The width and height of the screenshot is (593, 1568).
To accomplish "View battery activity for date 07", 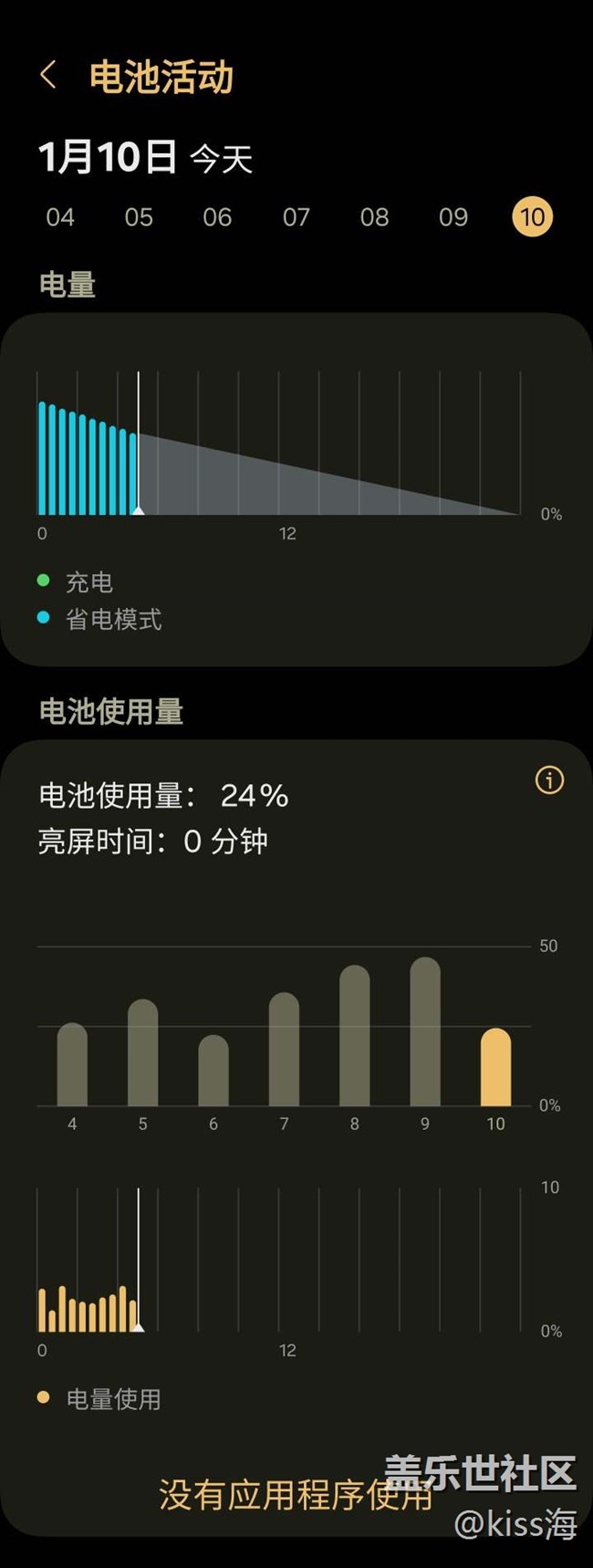I will click(296, 217).
